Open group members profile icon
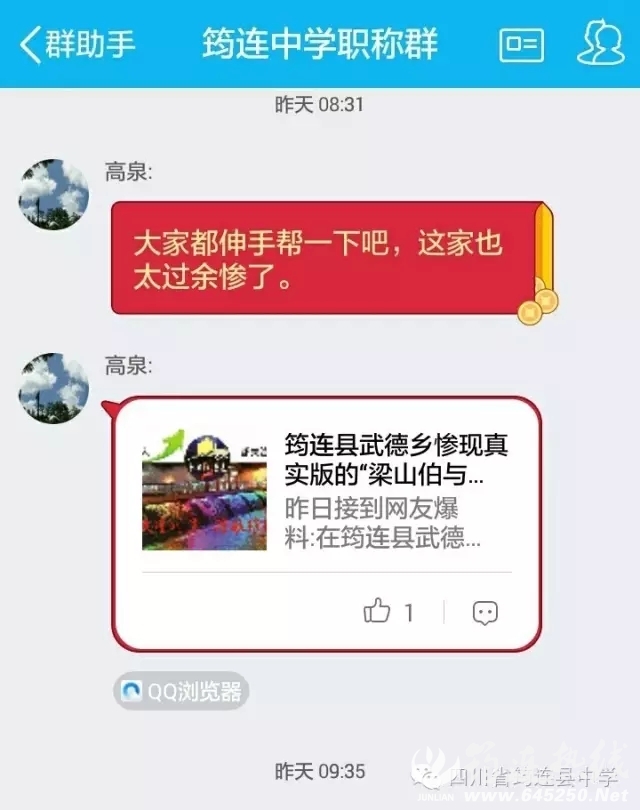The width and height of the screenshot is (640, 810). tap(600, 42)
